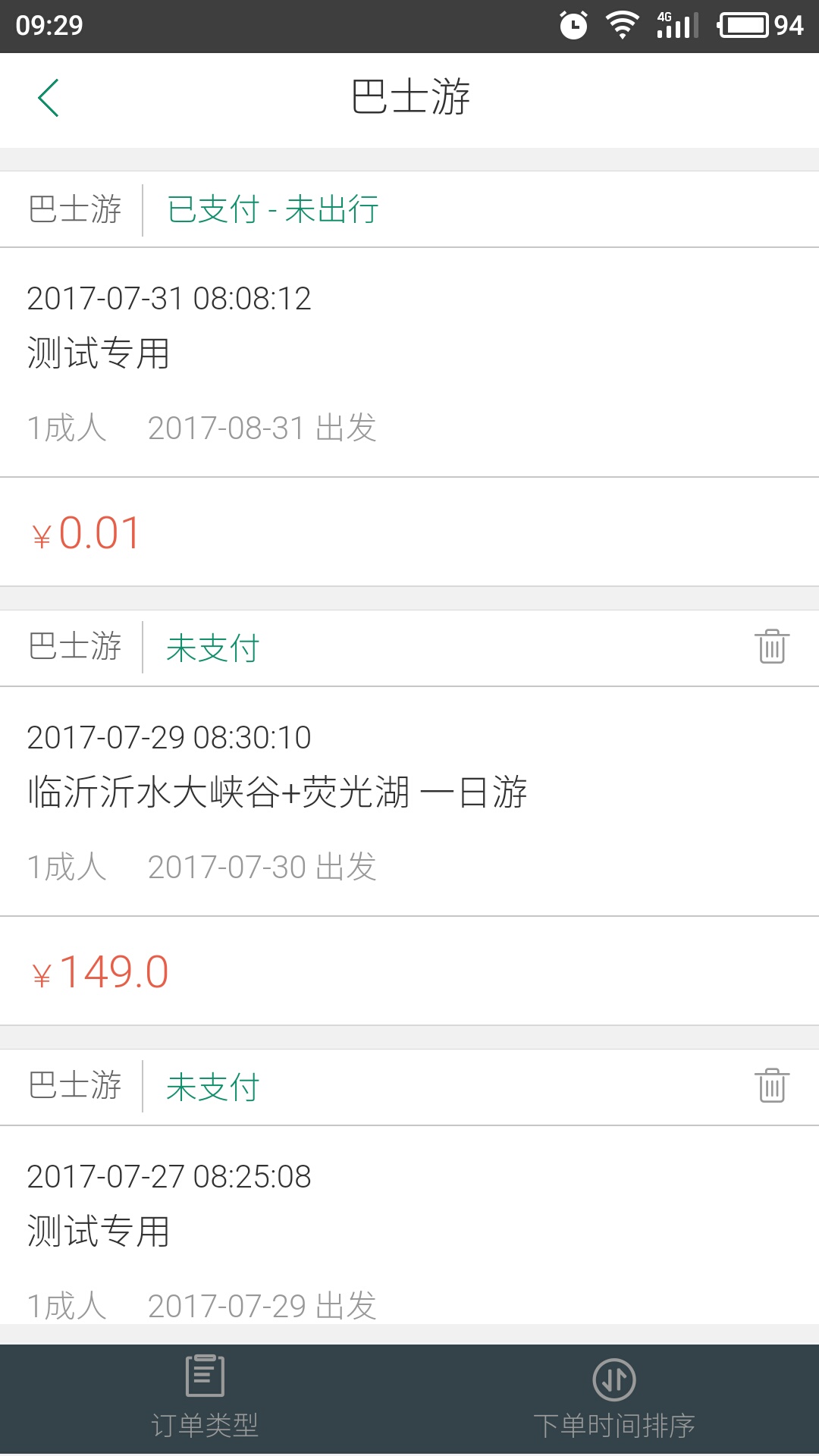Open the 订单类型 filter at the bottom
819x1456 pixels.
point(203,1410)
